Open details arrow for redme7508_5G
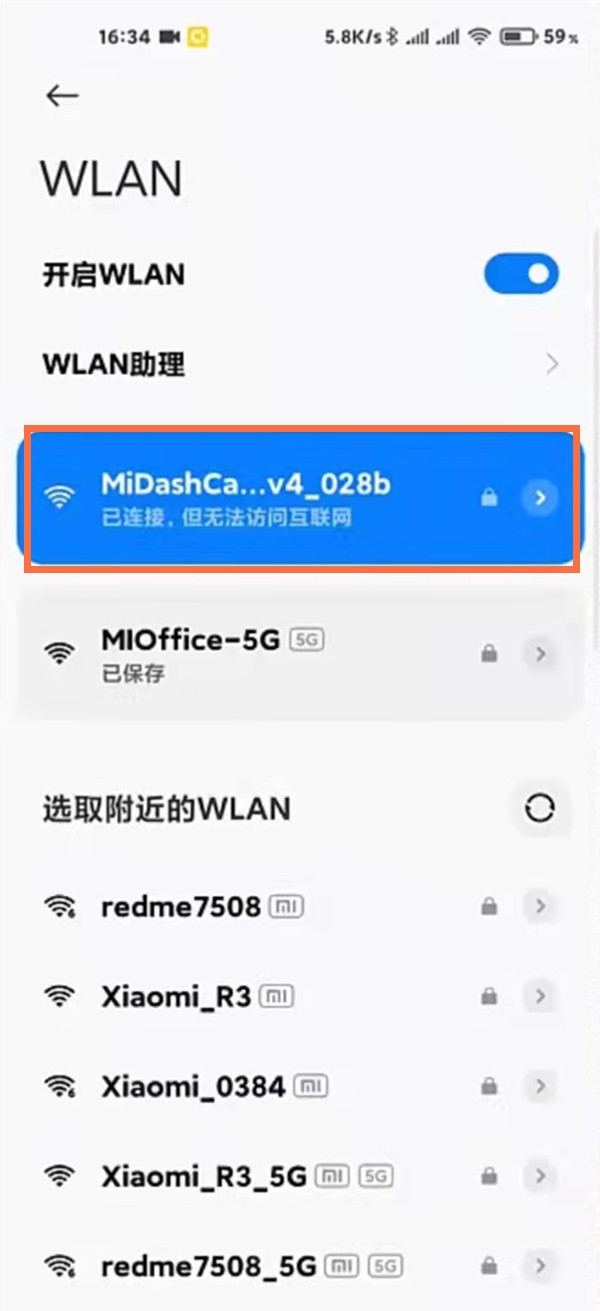This screenshot has height=1311, width=600. click(540, 1267)
